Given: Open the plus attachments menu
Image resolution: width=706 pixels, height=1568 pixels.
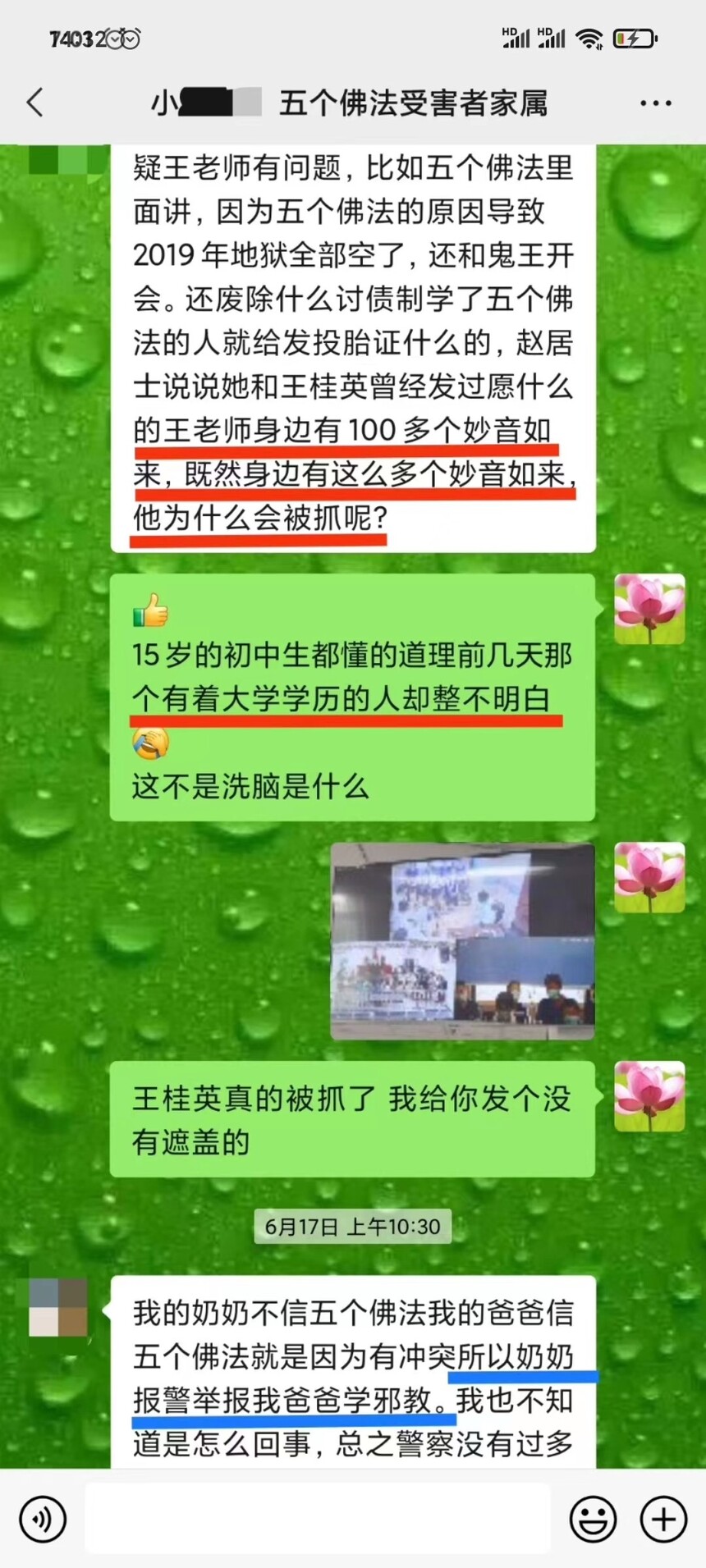Looking at the screenshot, I should tap(663, 1519).
